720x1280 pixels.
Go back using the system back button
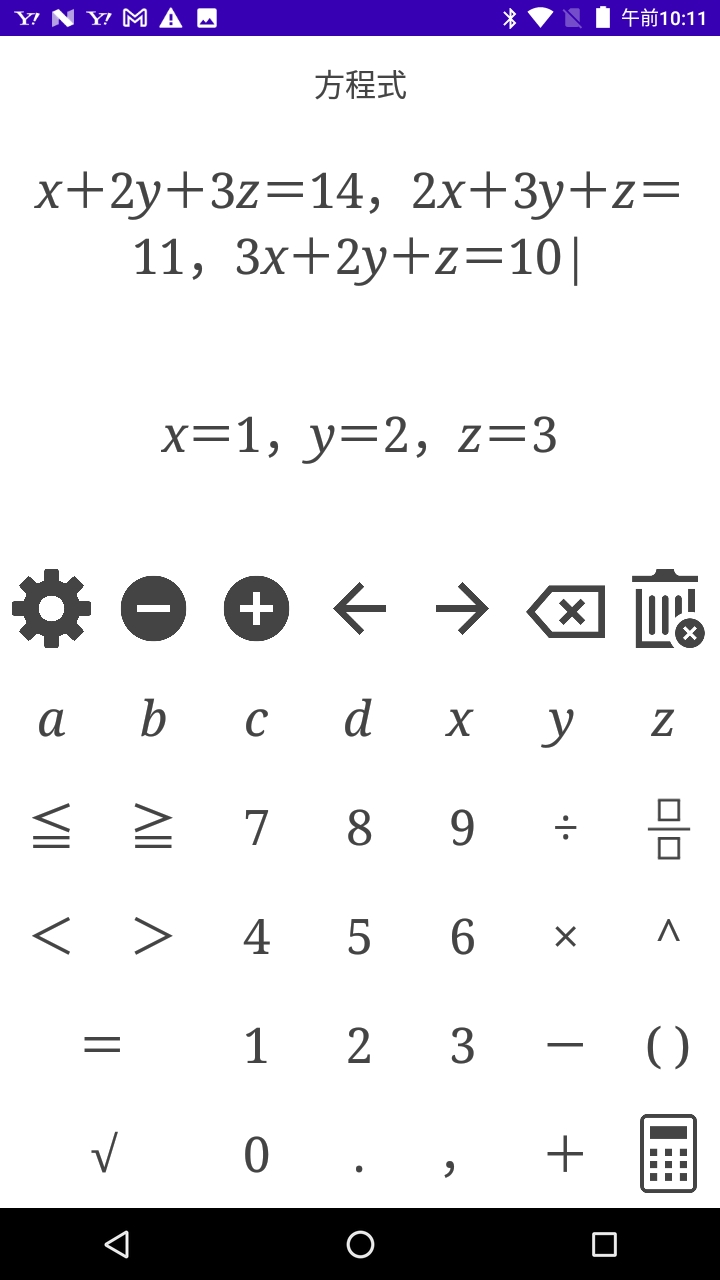click(x=117, y=1244)
